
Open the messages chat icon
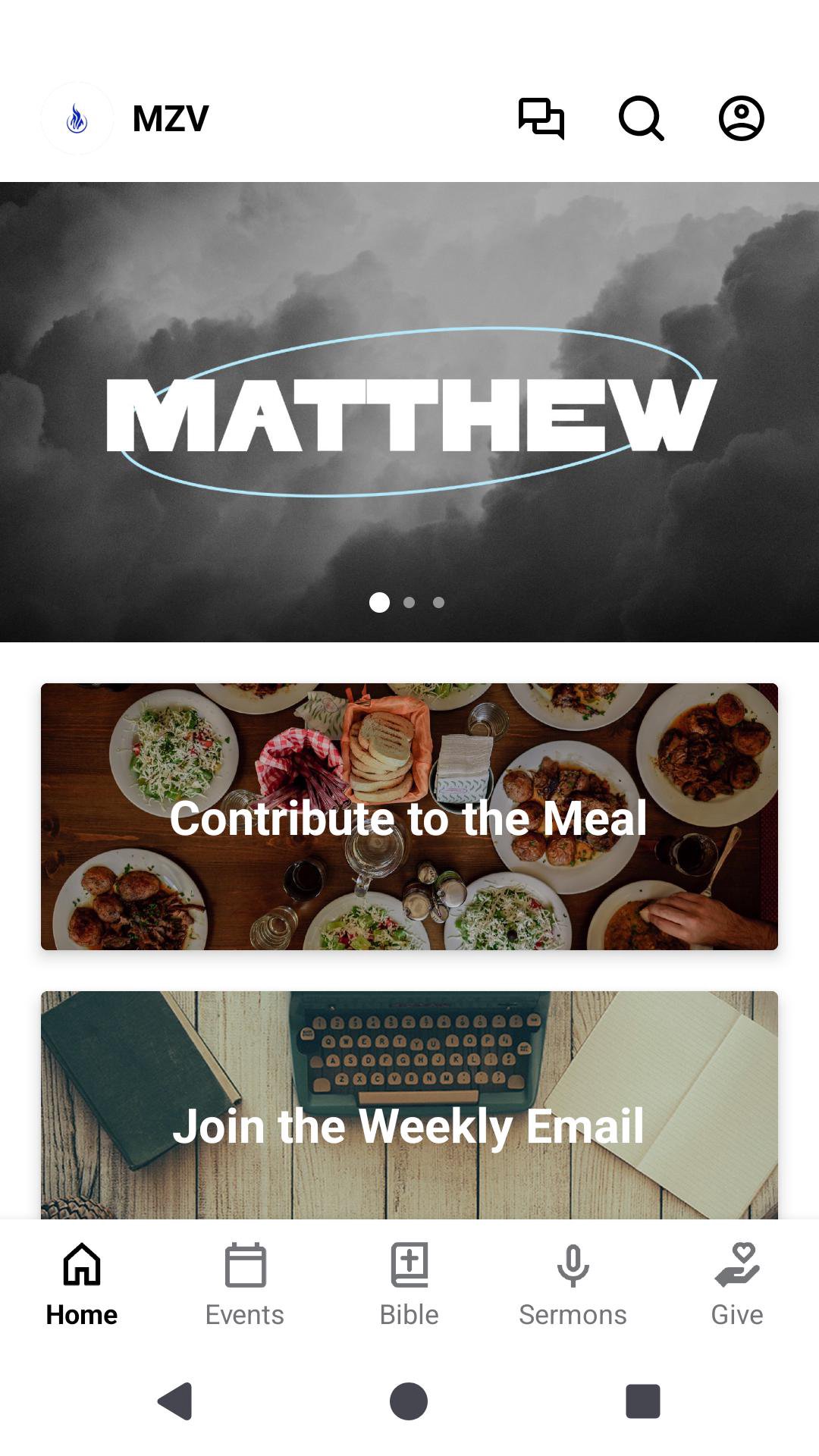click(x=541, y=118)
